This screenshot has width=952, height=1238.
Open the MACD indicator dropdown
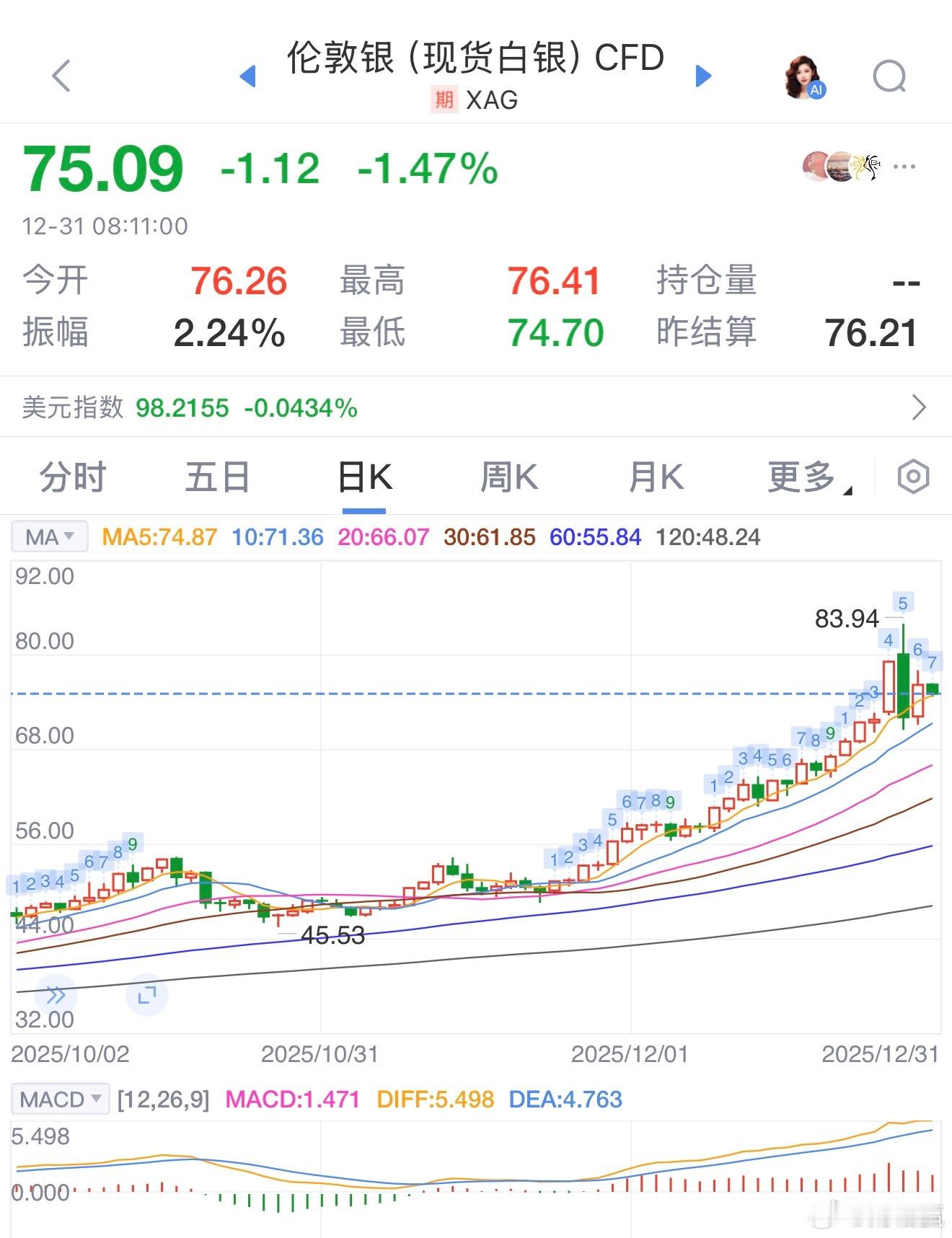(60, 1100)
